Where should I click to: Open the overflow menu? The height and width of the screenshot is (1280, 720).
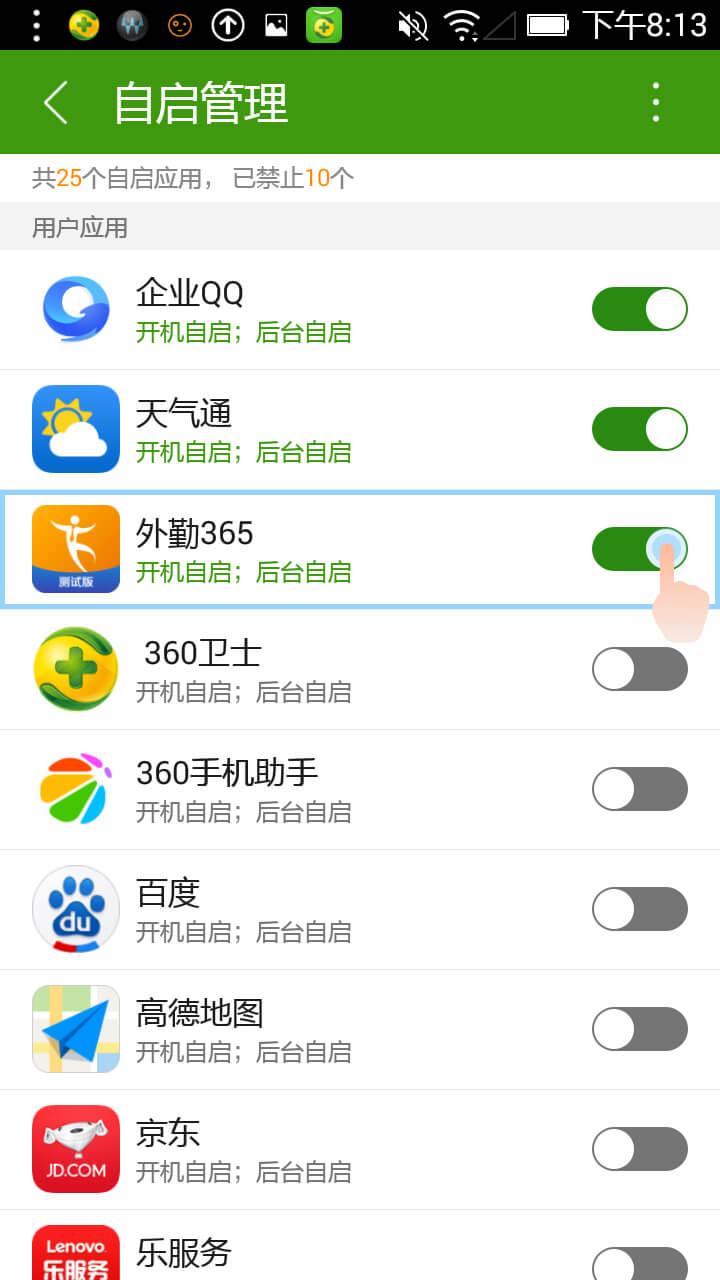pos(656,102)
